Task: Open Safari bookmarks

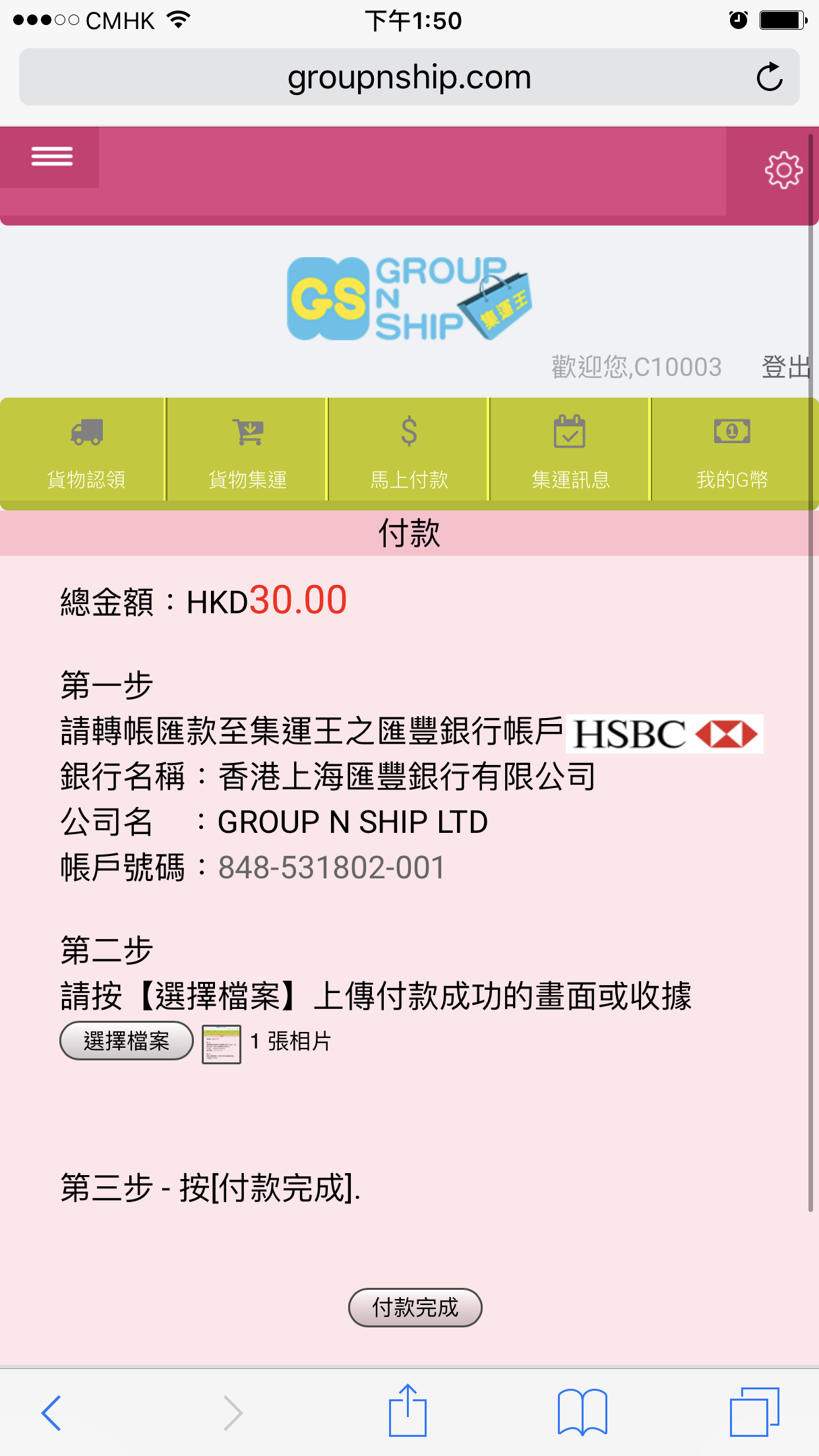Action: (582, 1412)
